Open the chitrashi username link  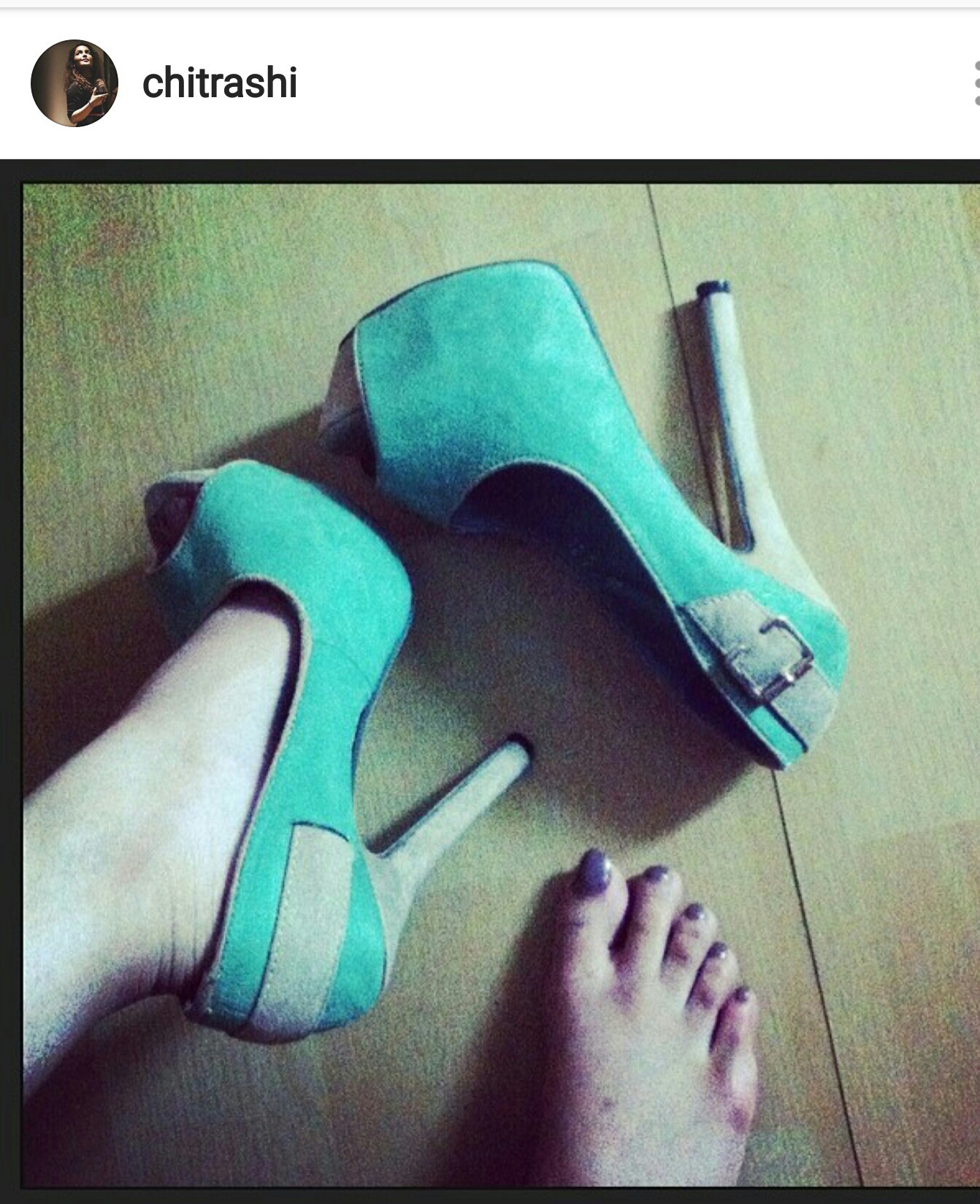click(219, 83)
